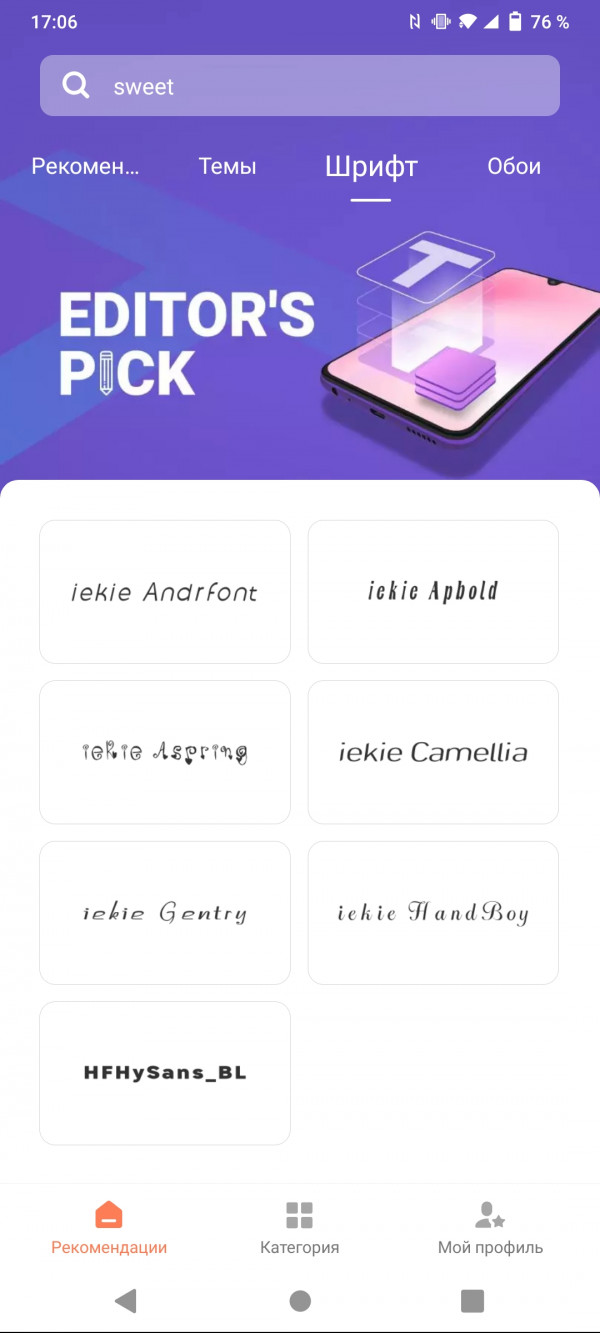The width and height of the screenshot is (600, 1333).
Task: Open the iekie Andrfont font
Action: (x=165, y=592)
